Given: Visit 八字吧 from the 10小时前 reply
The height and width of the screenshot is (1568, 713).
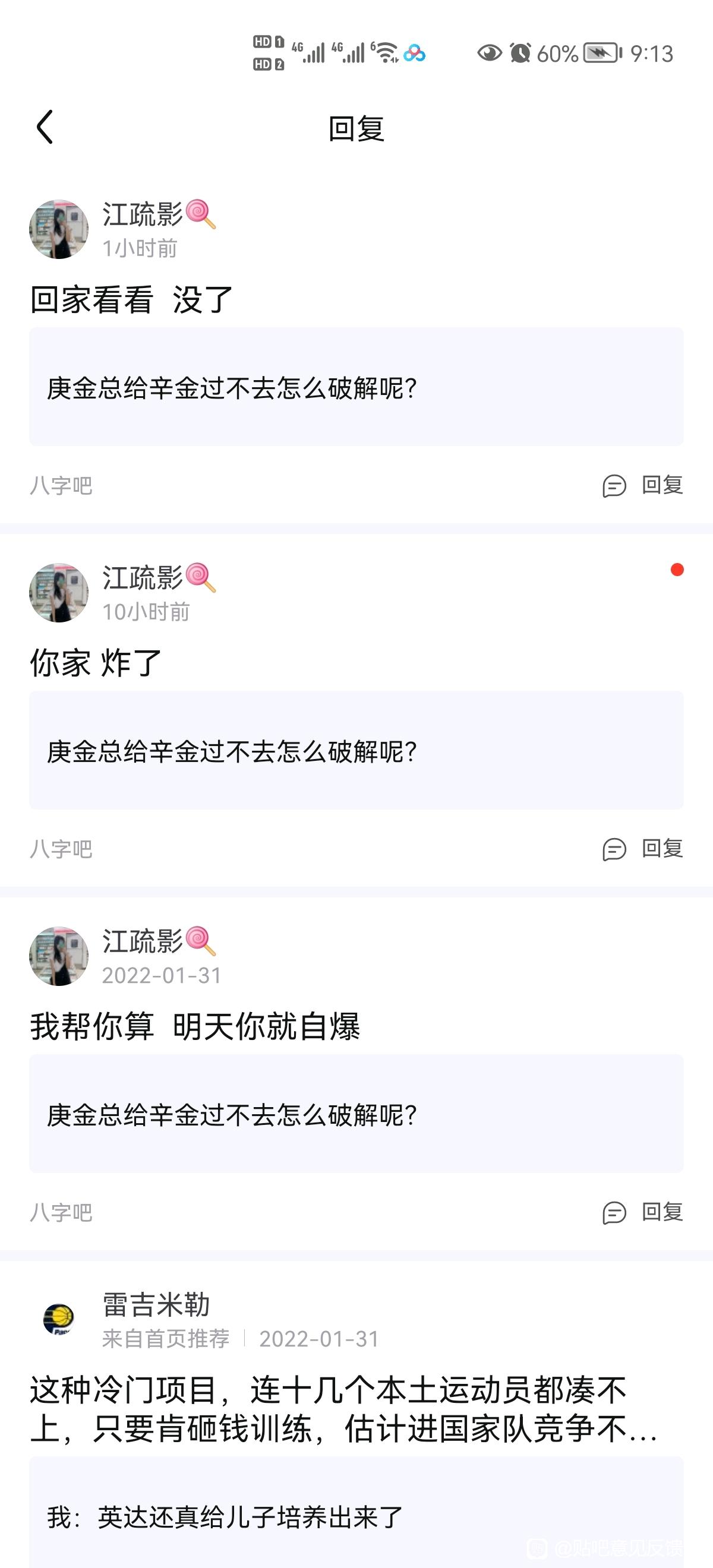Looking at the screenshot, I should (x=61, y=849).
